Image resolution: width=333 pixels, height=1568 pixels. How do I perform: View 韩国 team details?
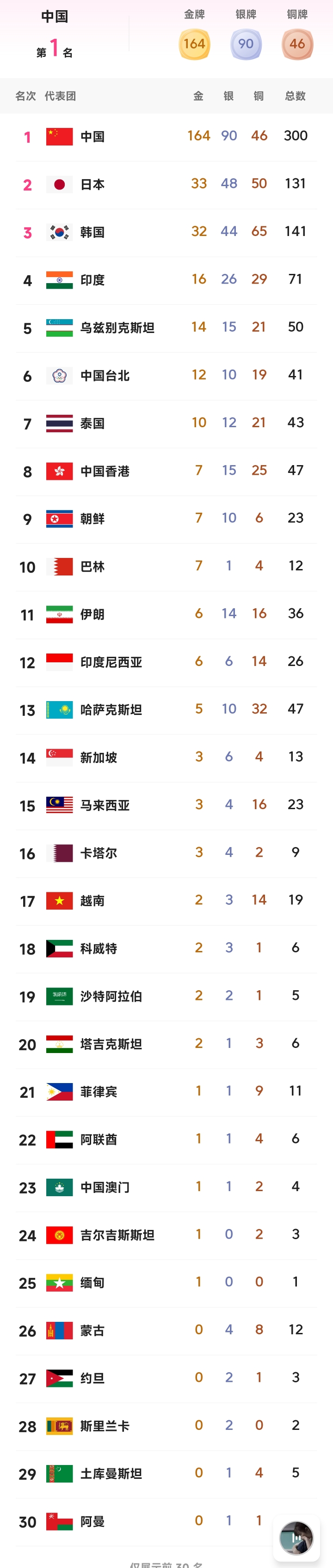(166, 232)
